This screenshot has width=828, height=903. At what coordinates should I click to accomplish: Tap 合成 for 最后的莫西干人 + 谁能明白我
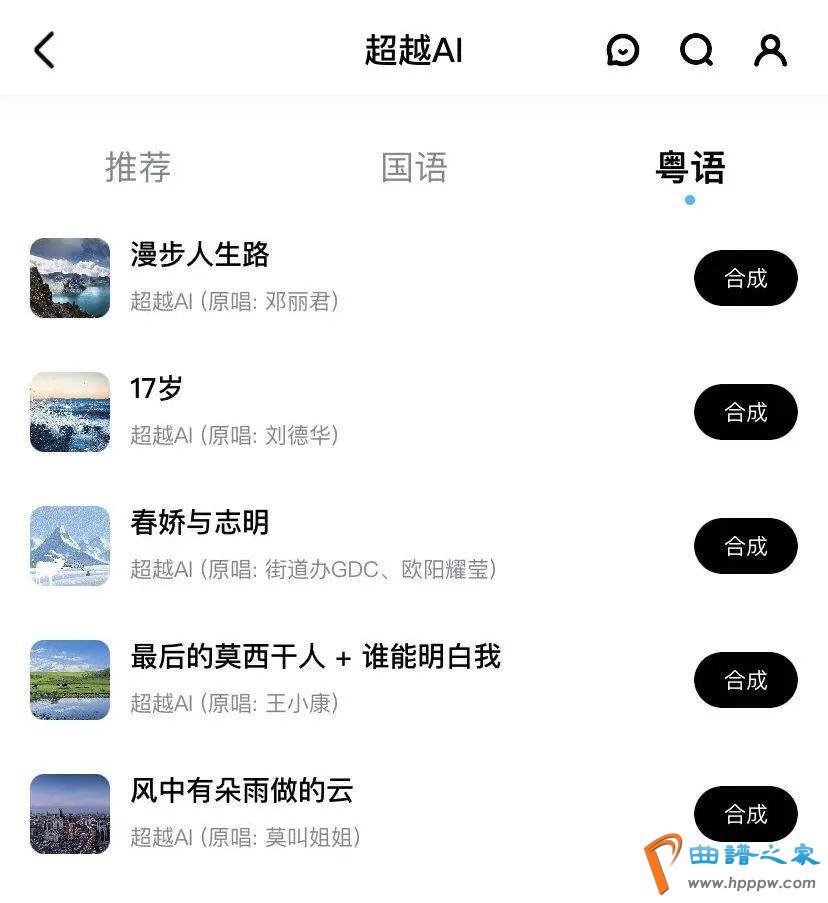[745, 680]
